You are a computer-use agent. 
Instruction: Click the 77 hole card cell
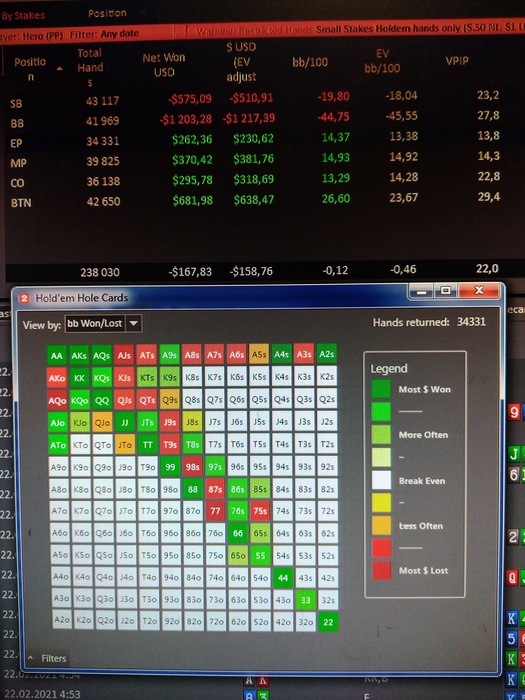pyautogui.click(x=215, y=511)
